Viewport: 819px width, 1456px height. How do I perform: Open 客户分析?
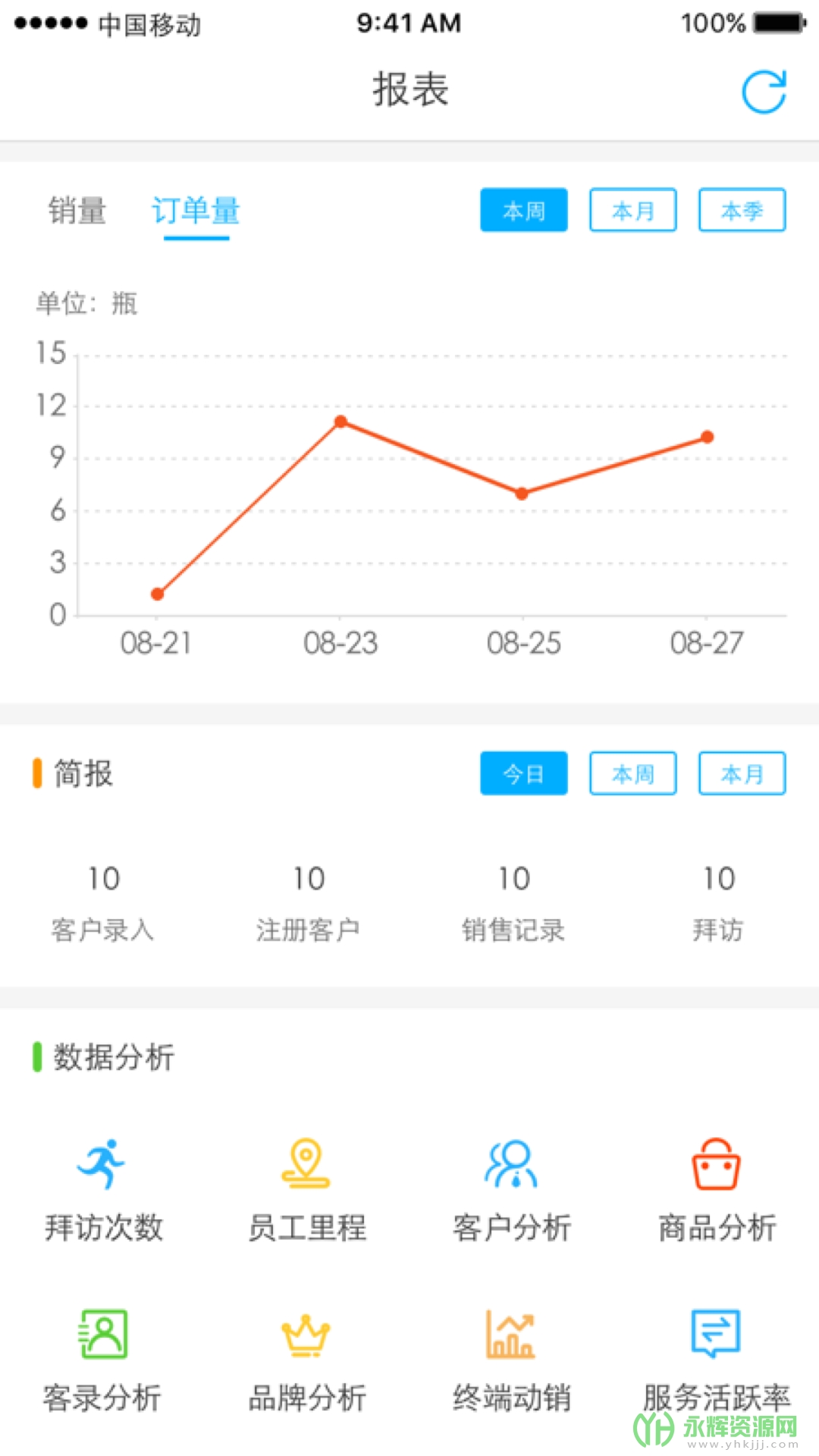pos(512,1191)
